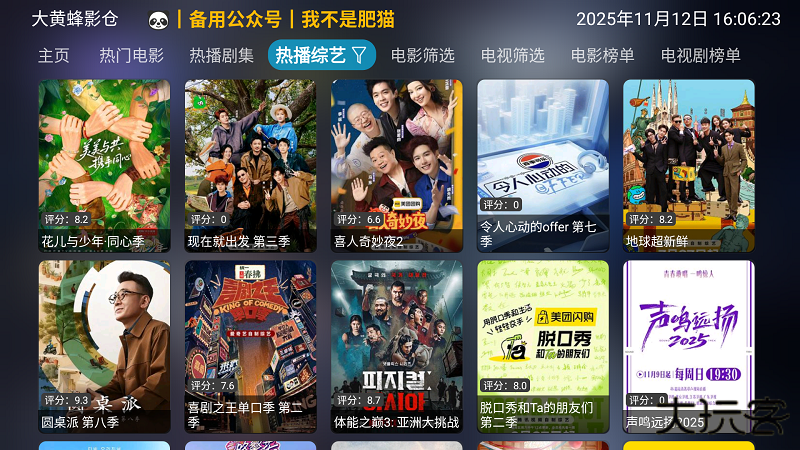This screenshot has height=450, width=800.
Task: Switch to the 主页 tab
Action: click(54, 56)
